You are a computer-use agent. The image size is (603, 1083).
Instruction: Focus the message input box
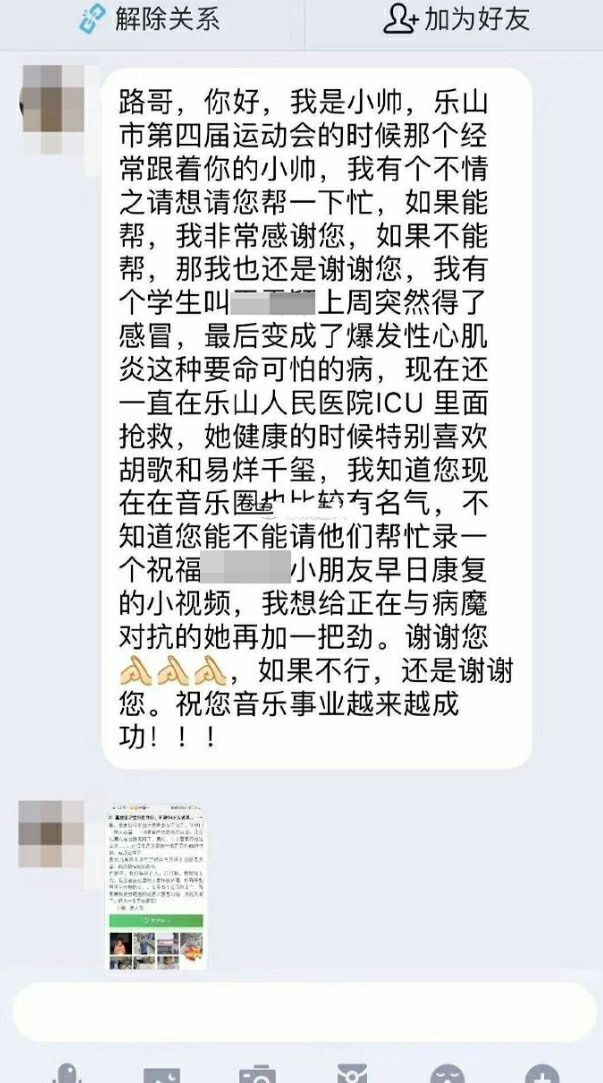pyautogui.click(x=300, y=1010)
